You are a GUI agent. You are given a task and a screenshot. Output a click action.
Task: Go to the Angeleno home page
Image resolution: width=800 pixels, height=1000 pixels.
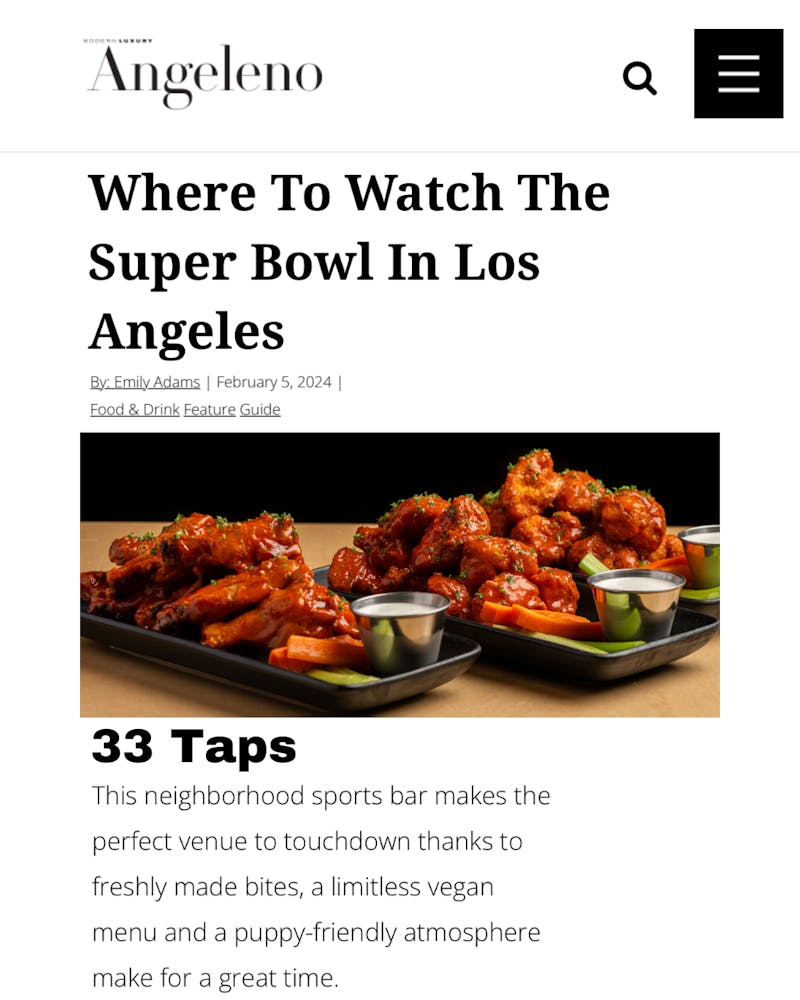point(205,74)
